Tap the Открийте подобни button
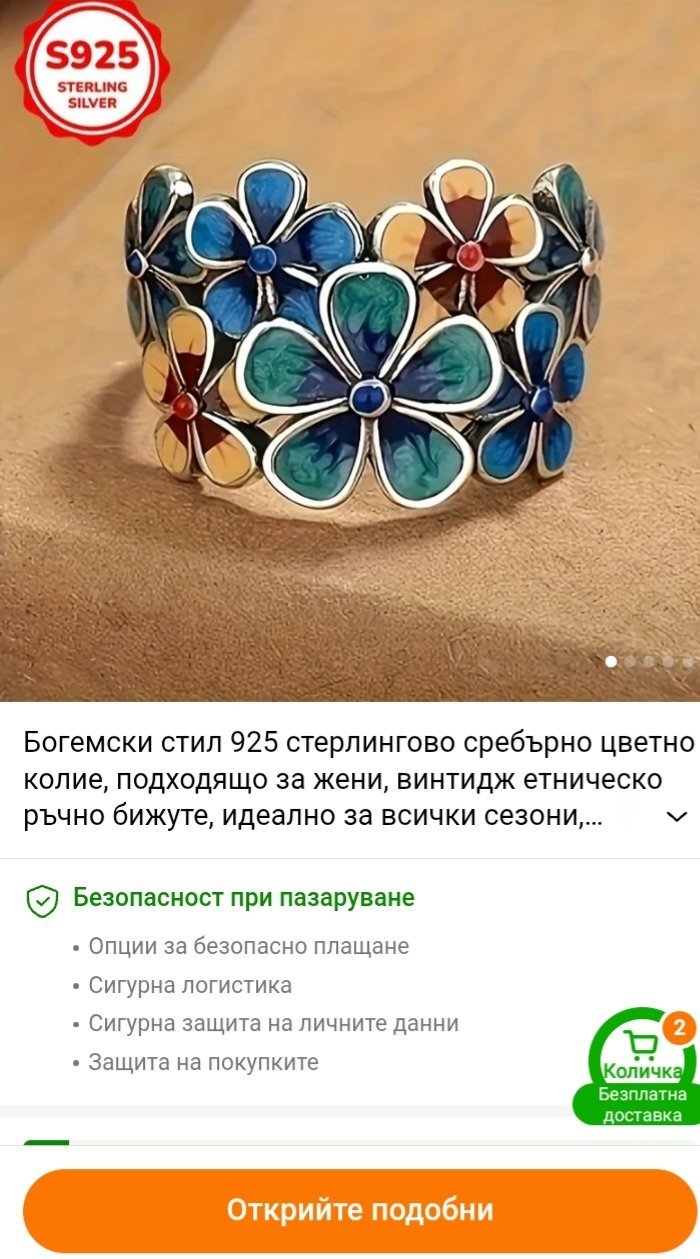The height and width of the screenshot is (1259, 700). [x=359, y=1210]
